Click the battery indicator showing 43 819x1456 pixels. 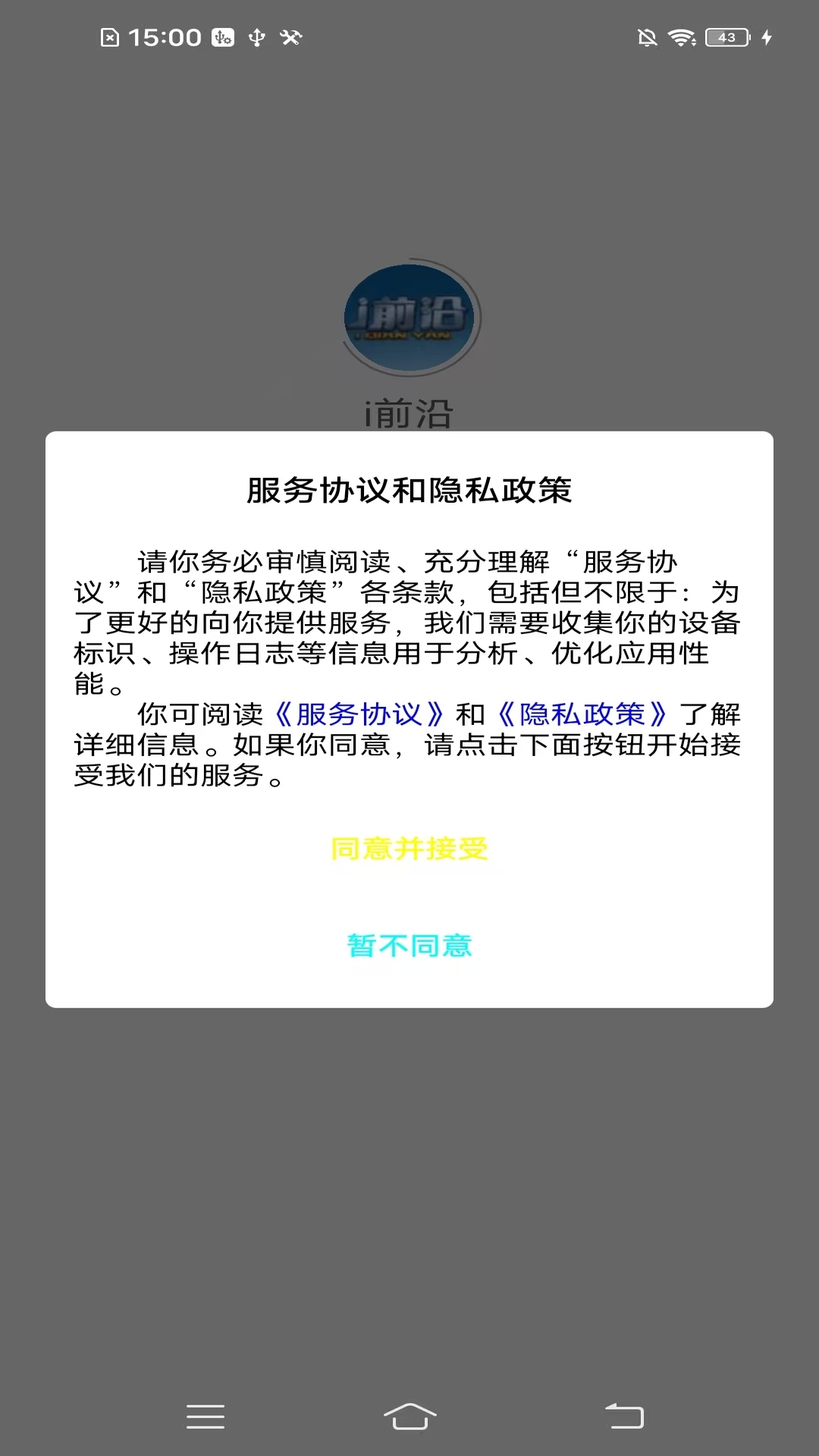coord(726,36)
